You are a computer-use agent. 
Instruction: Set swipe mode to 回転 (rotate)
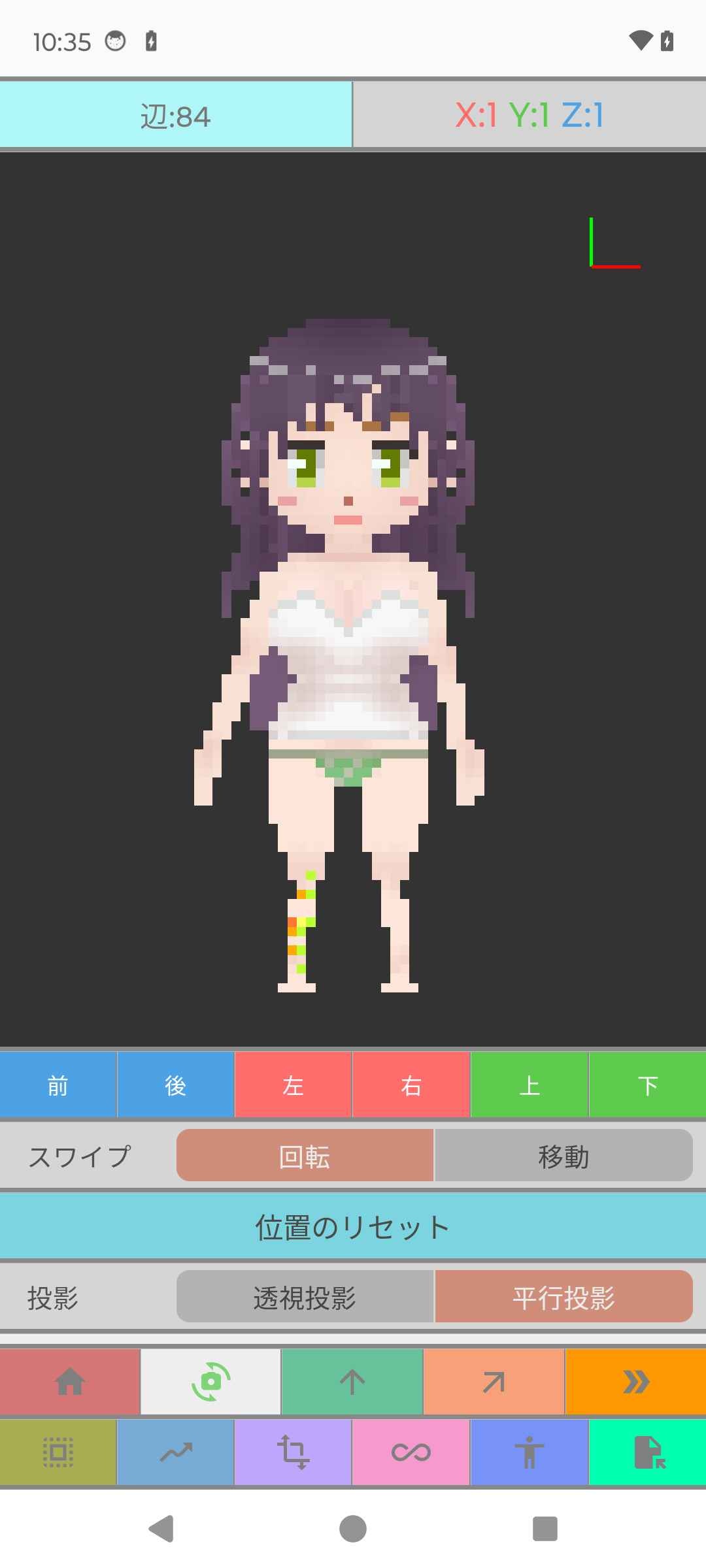tap(305, 1156)
